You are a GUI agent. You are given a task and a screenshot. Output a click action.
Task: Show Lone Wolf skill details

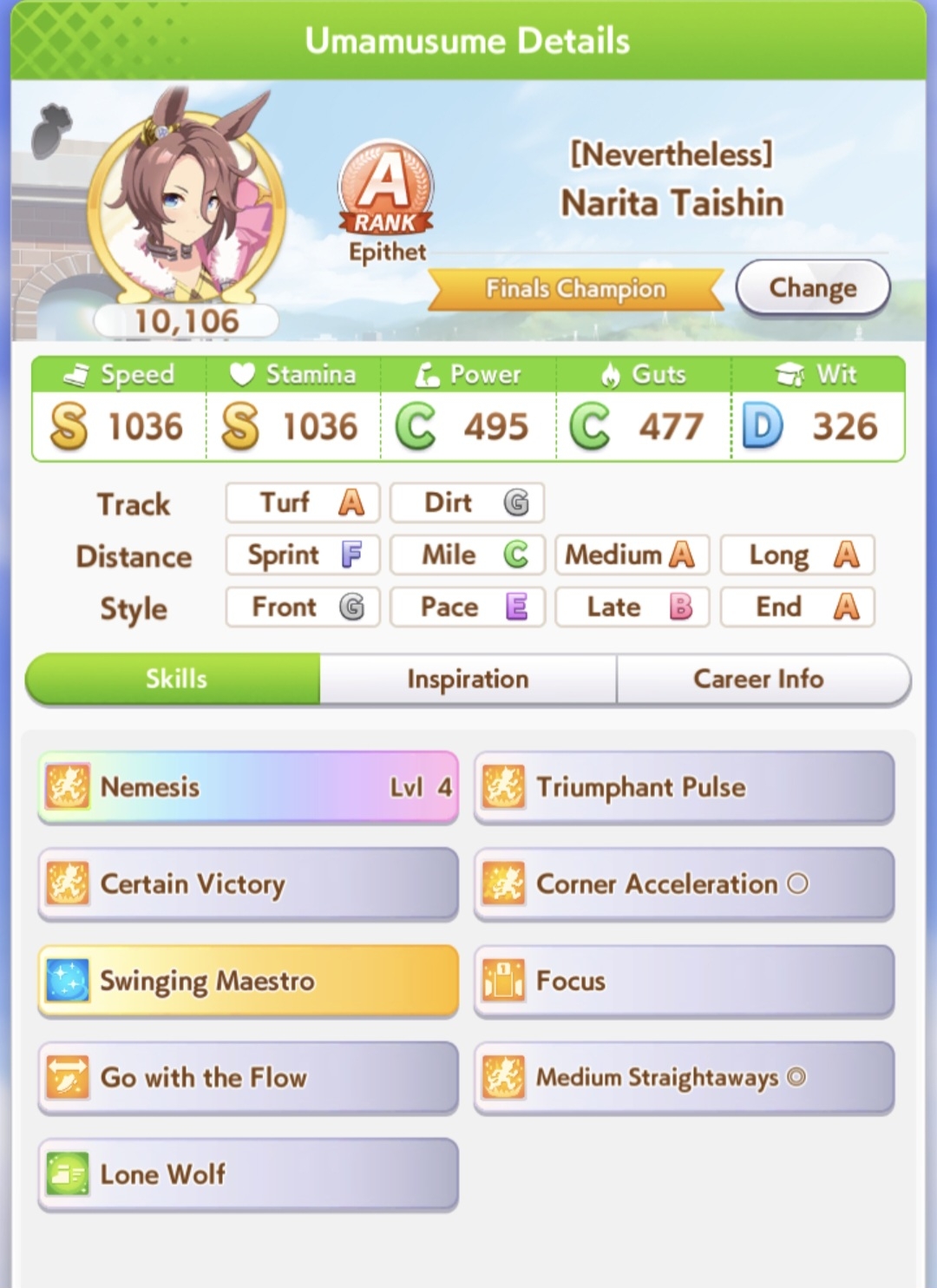(x=248, y=1174)
